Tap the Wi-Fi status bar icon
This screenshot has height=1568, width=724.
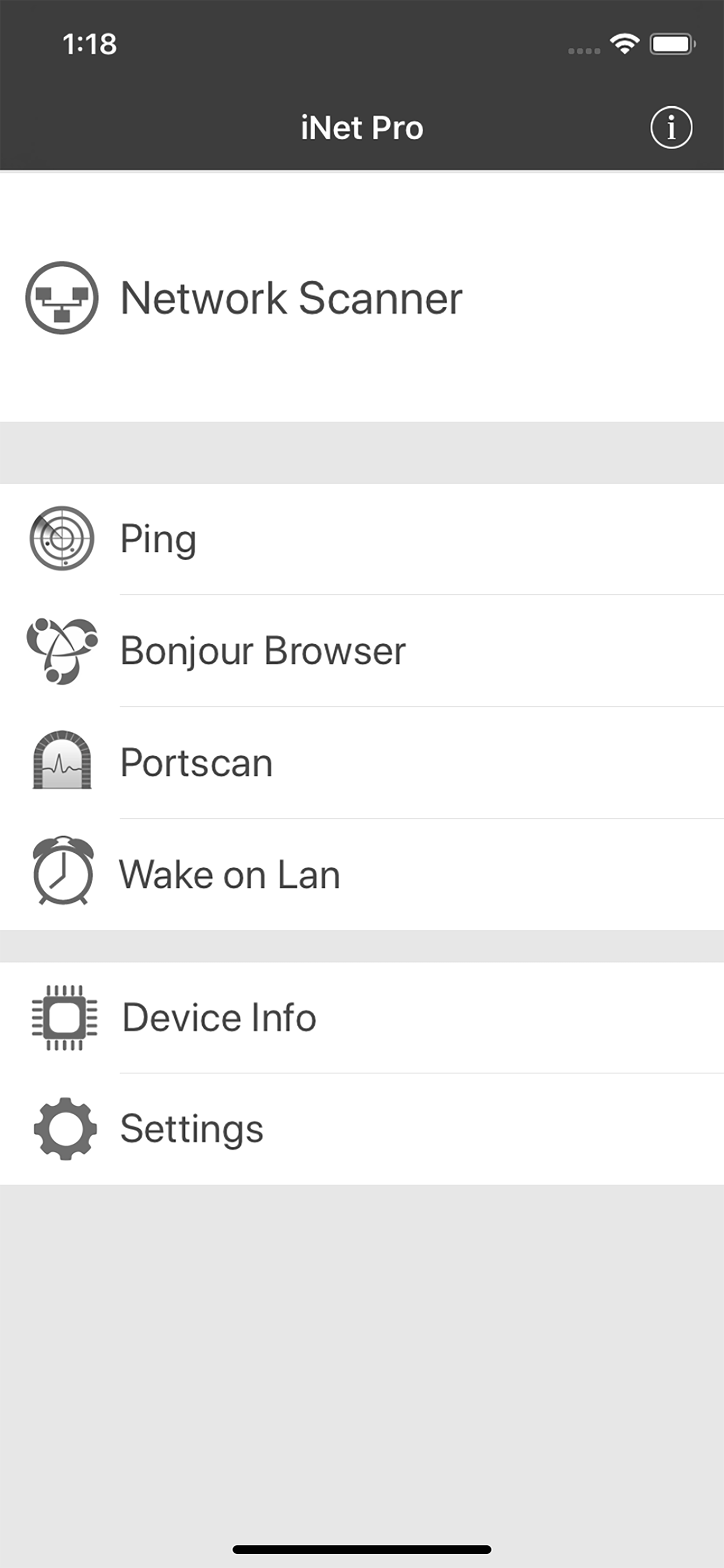[624, 43]
